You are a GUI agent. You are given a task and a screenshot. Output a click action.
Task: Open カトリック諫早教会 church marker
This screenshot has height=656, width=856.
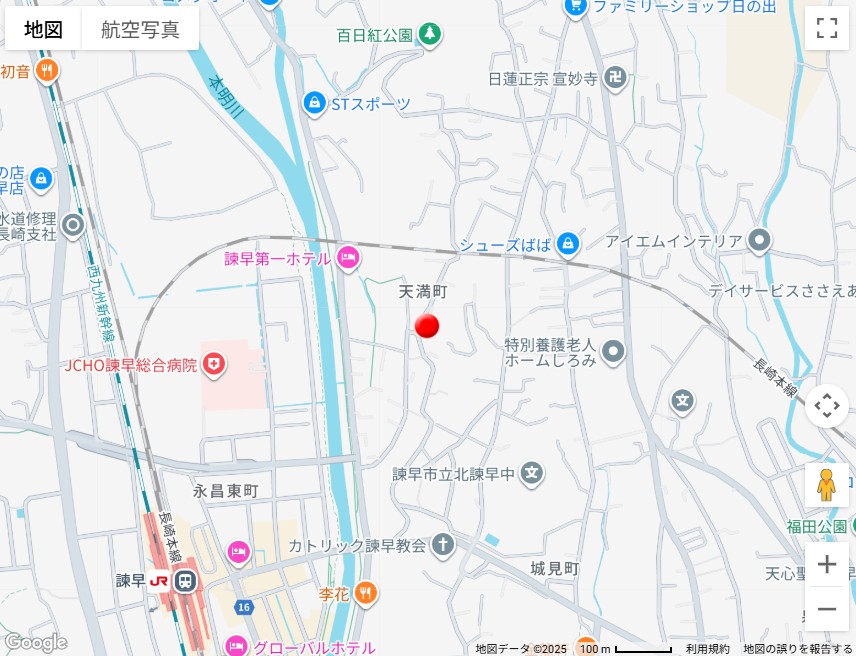442,545
